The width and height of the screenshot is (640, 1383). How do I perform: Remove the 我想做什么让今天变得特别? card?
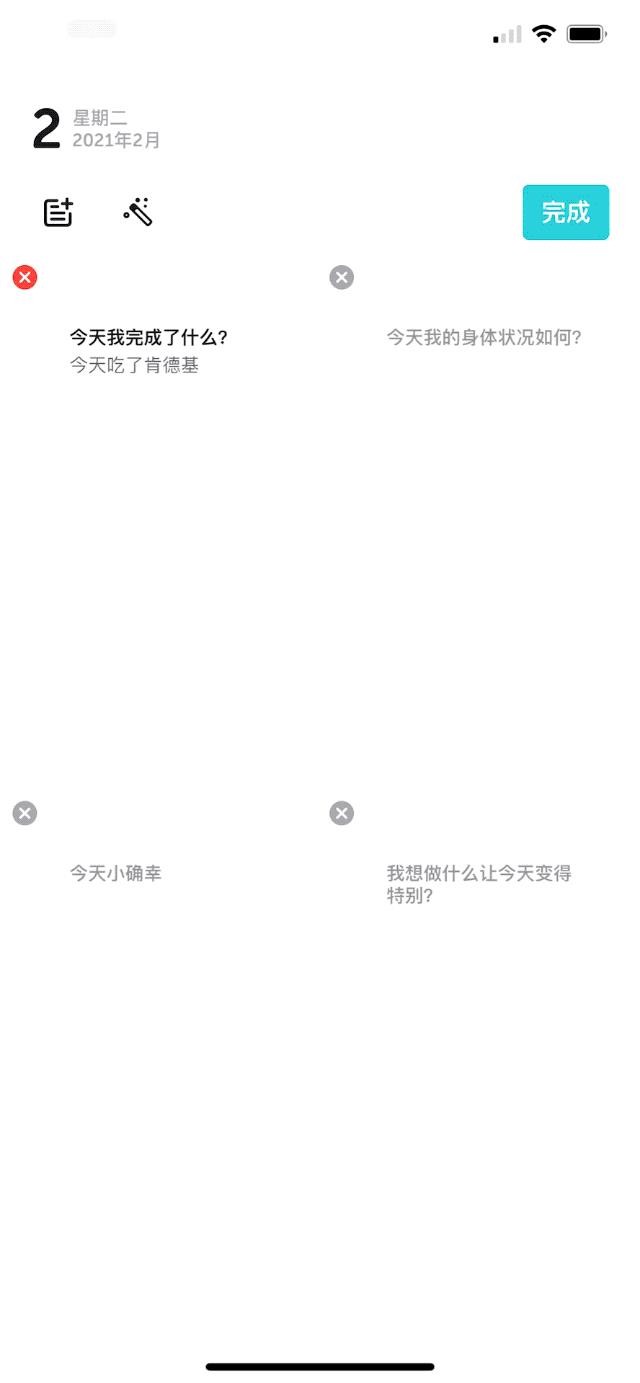[x=342, y=813]
